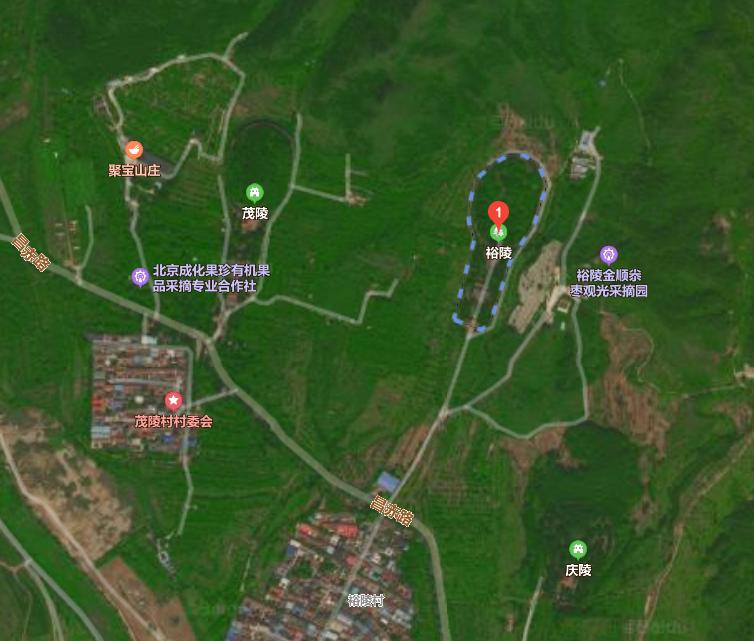
Task: Open the 茂陵村村委会 marker
Action: pyautogui.click(x=173, y=401)
